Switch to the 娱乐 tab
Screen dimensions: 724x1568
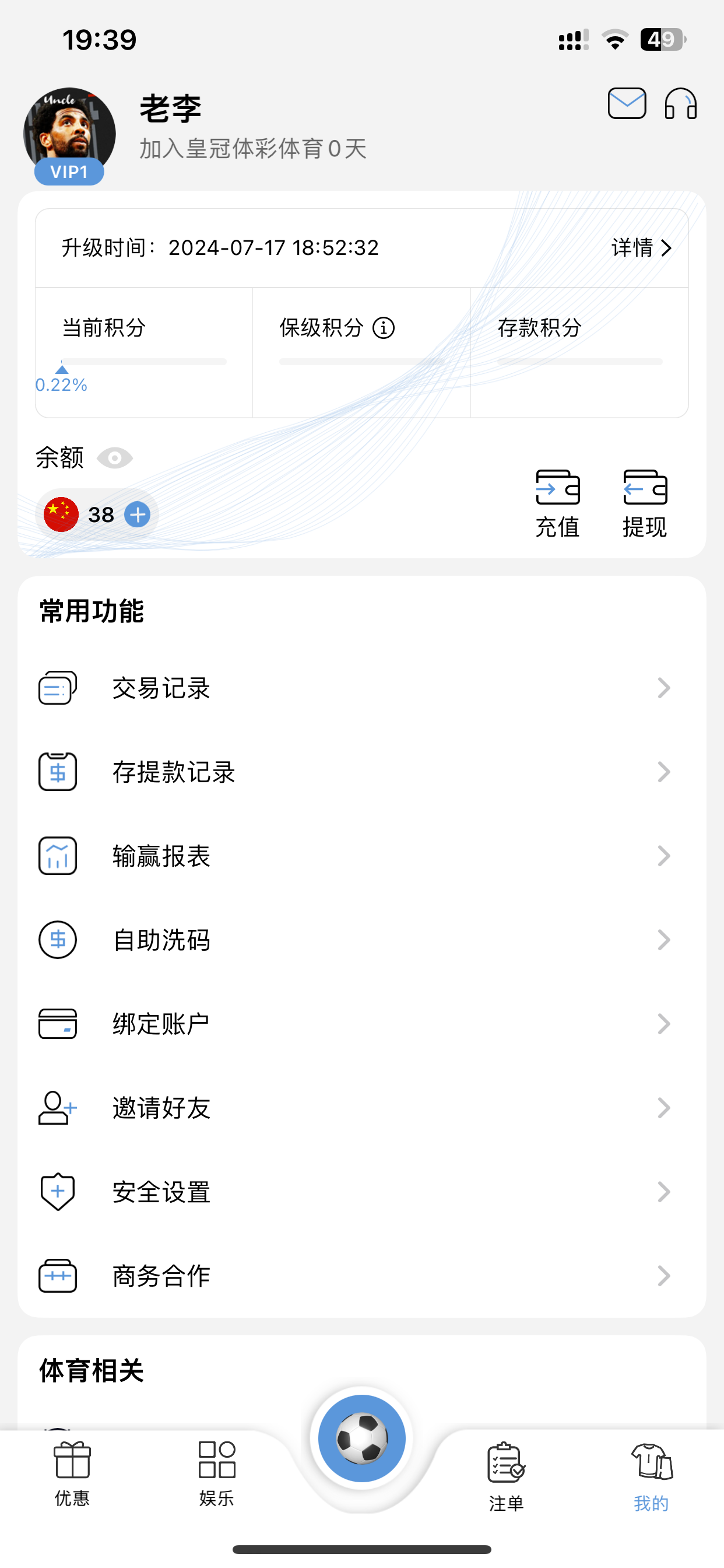point(217,1473)
